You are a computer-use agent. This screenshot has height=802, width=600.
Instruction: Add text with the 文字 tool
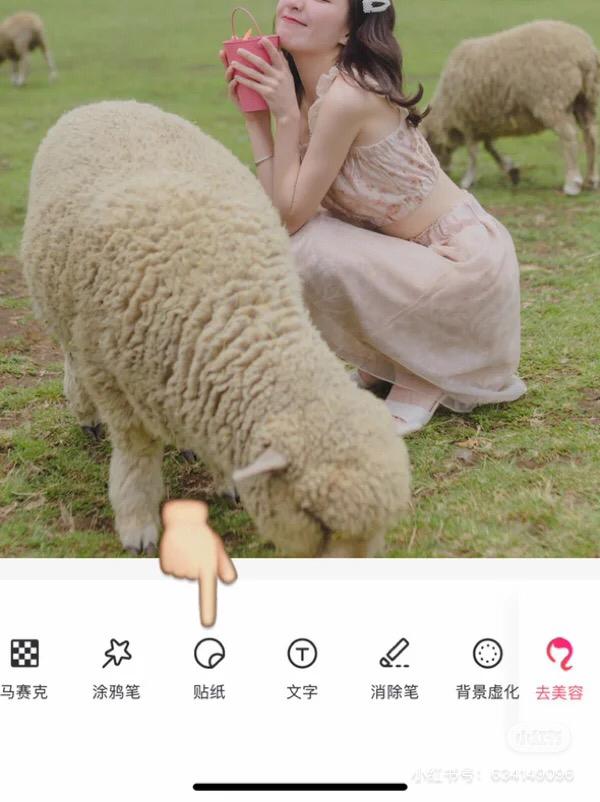(x=302, y=668)
